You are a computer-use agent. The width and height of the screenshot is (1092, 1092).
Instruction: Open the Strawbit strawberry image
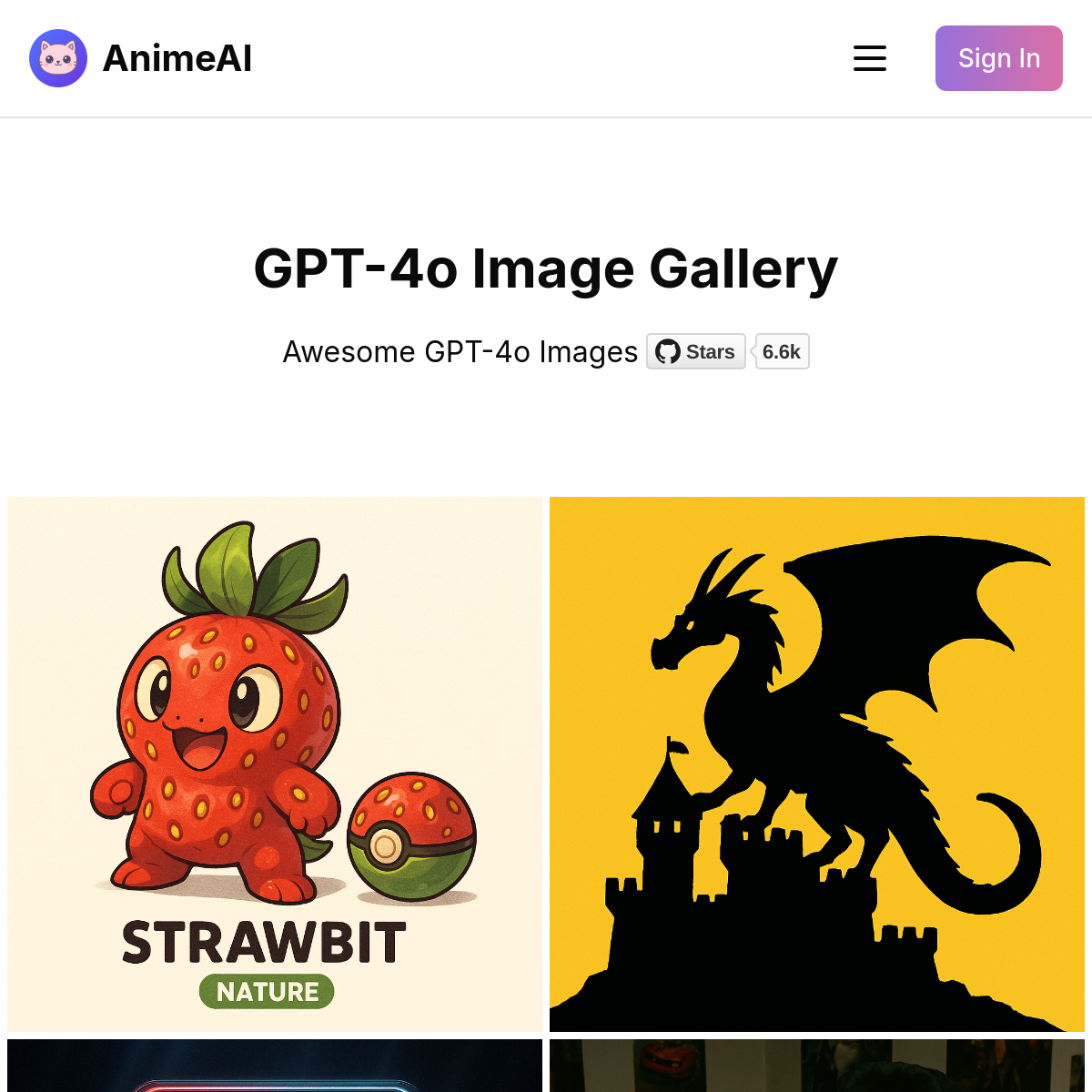pyautogui.click(x=275, y=763)
